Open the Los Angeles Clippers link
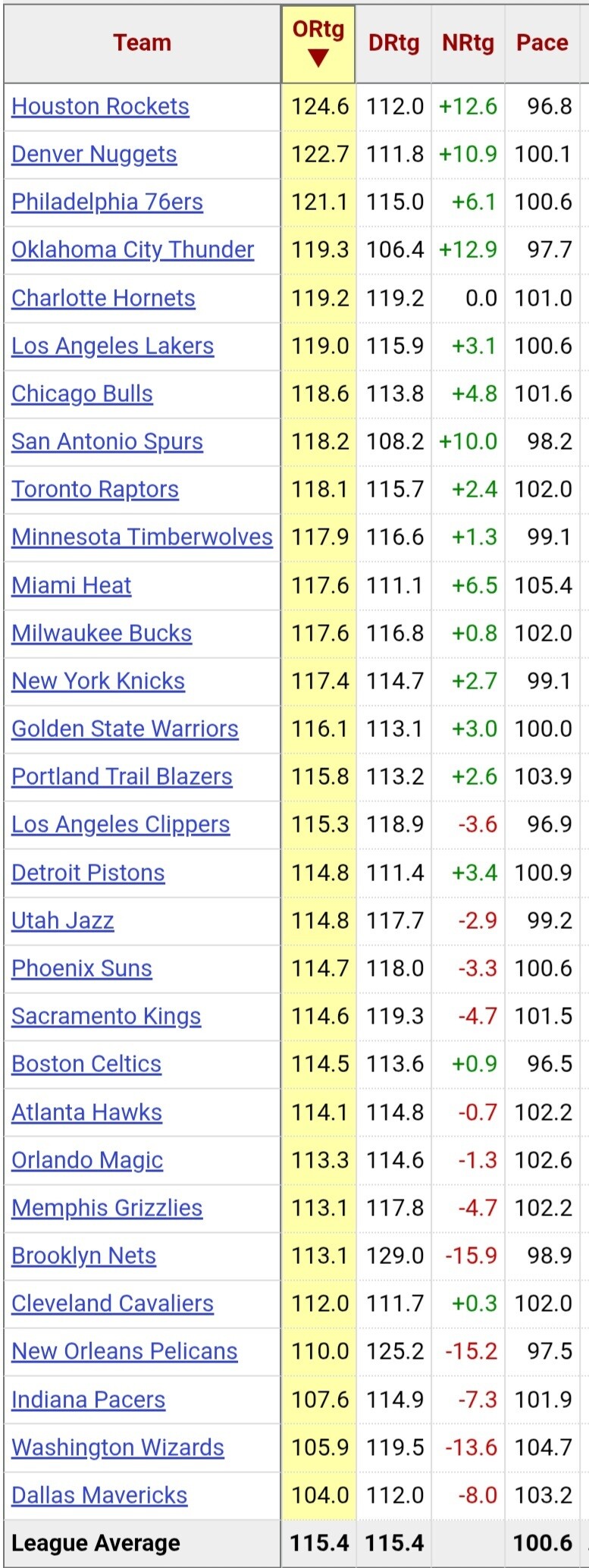589x1568 pixels. click(x=121, y=824)
